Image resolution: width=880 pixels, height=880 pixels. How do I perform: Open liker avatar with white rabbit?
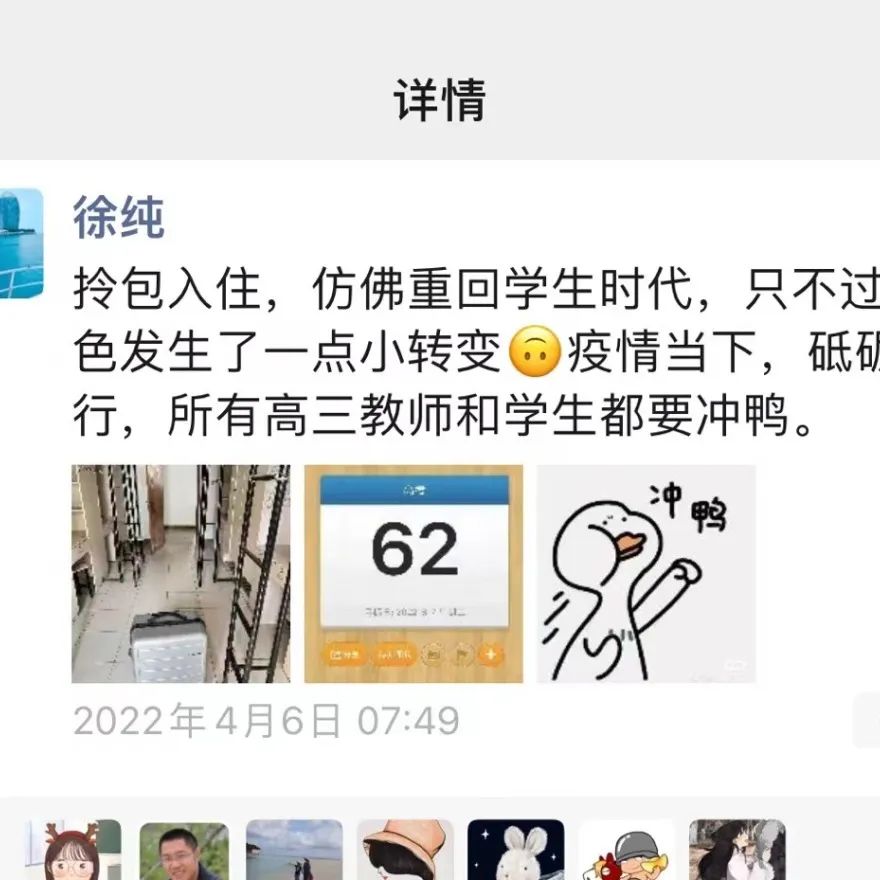tap(516, 850)
